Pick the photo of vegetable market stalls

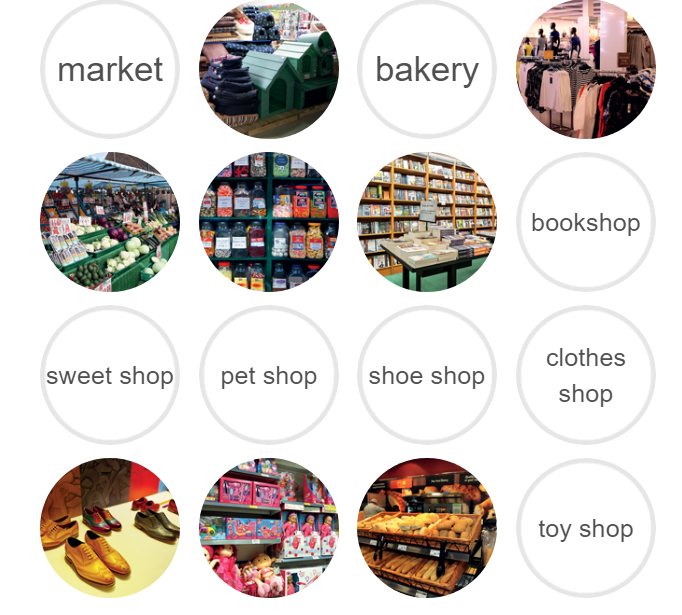pos(110,222)
